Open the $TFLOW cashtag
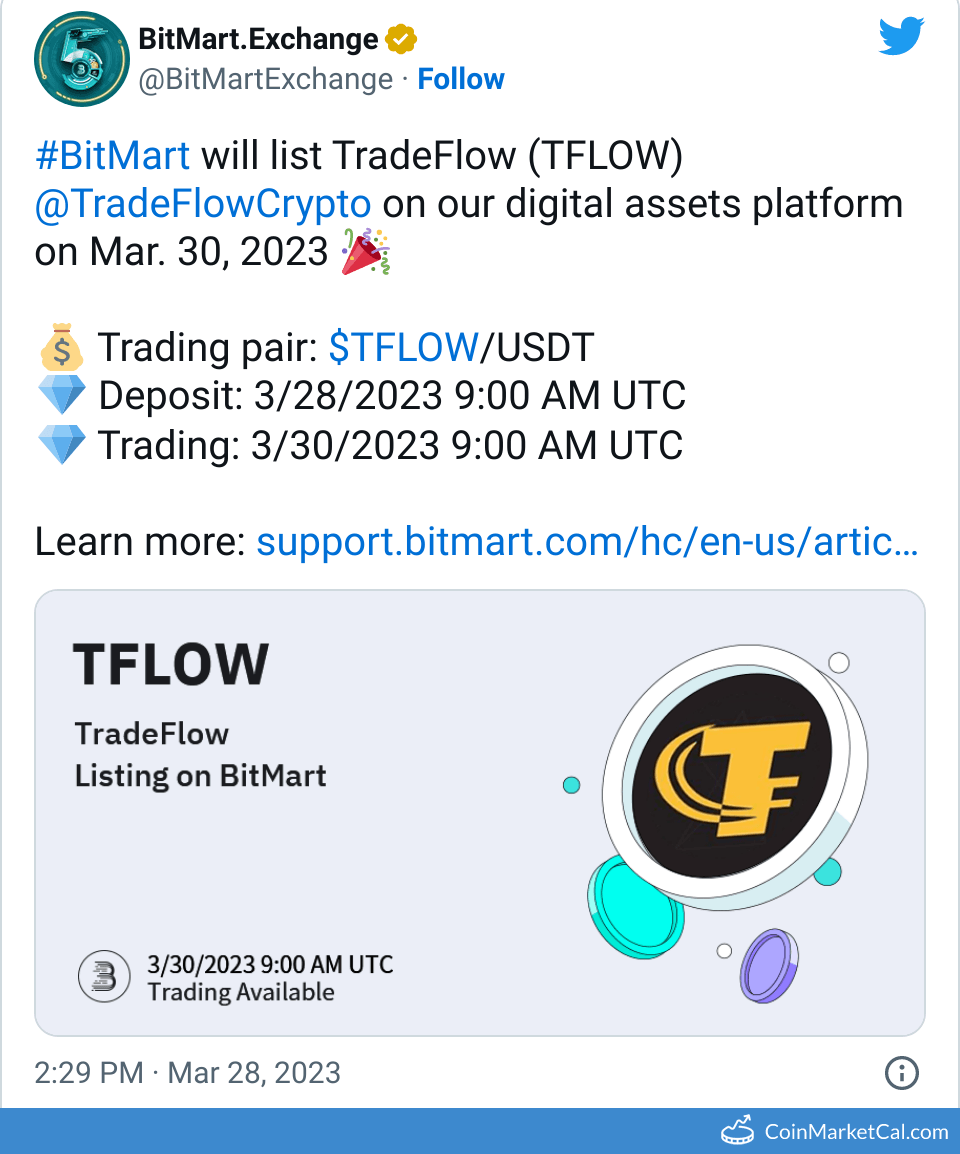 pos(404,348)
